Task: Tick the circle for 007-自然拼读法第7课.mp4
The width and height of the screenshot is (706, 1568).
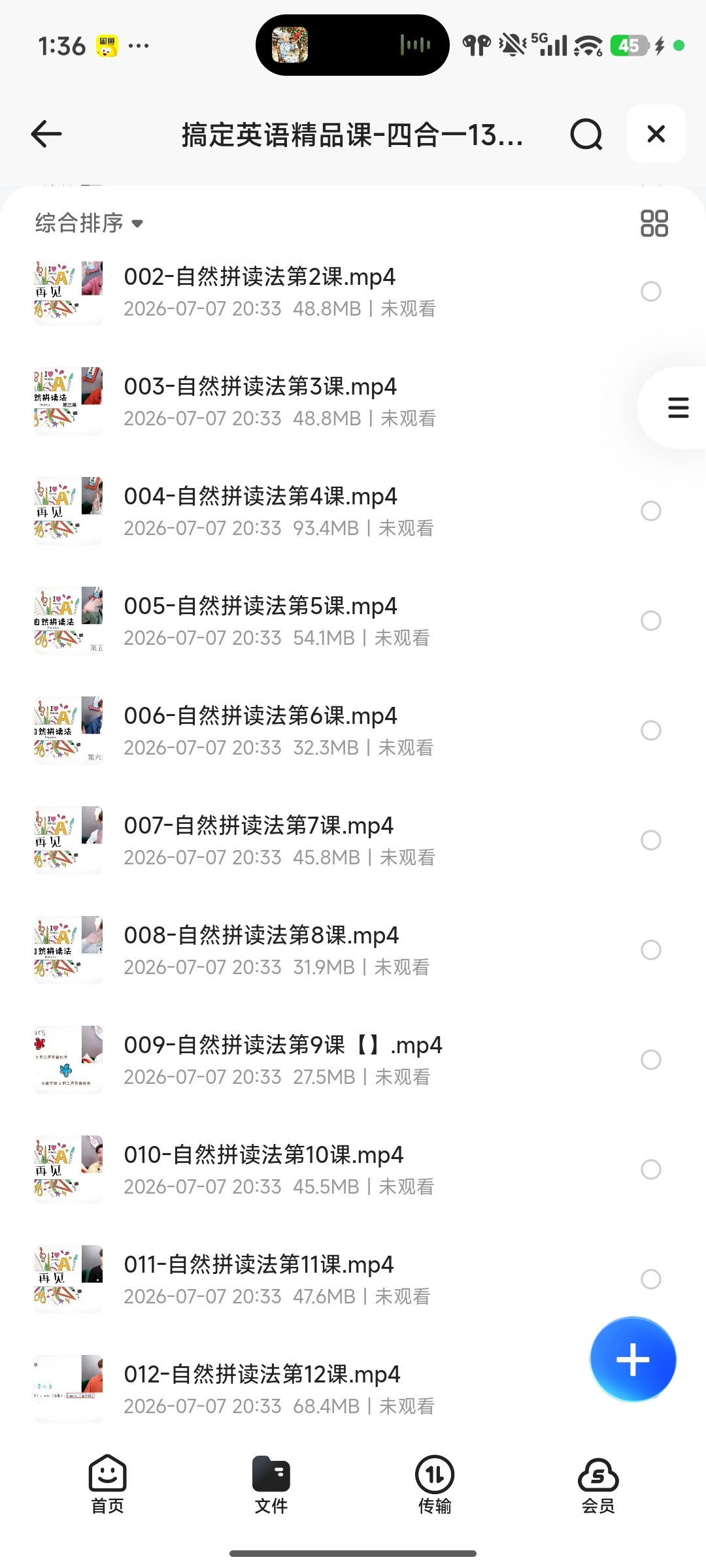Action: click(650, 840)
